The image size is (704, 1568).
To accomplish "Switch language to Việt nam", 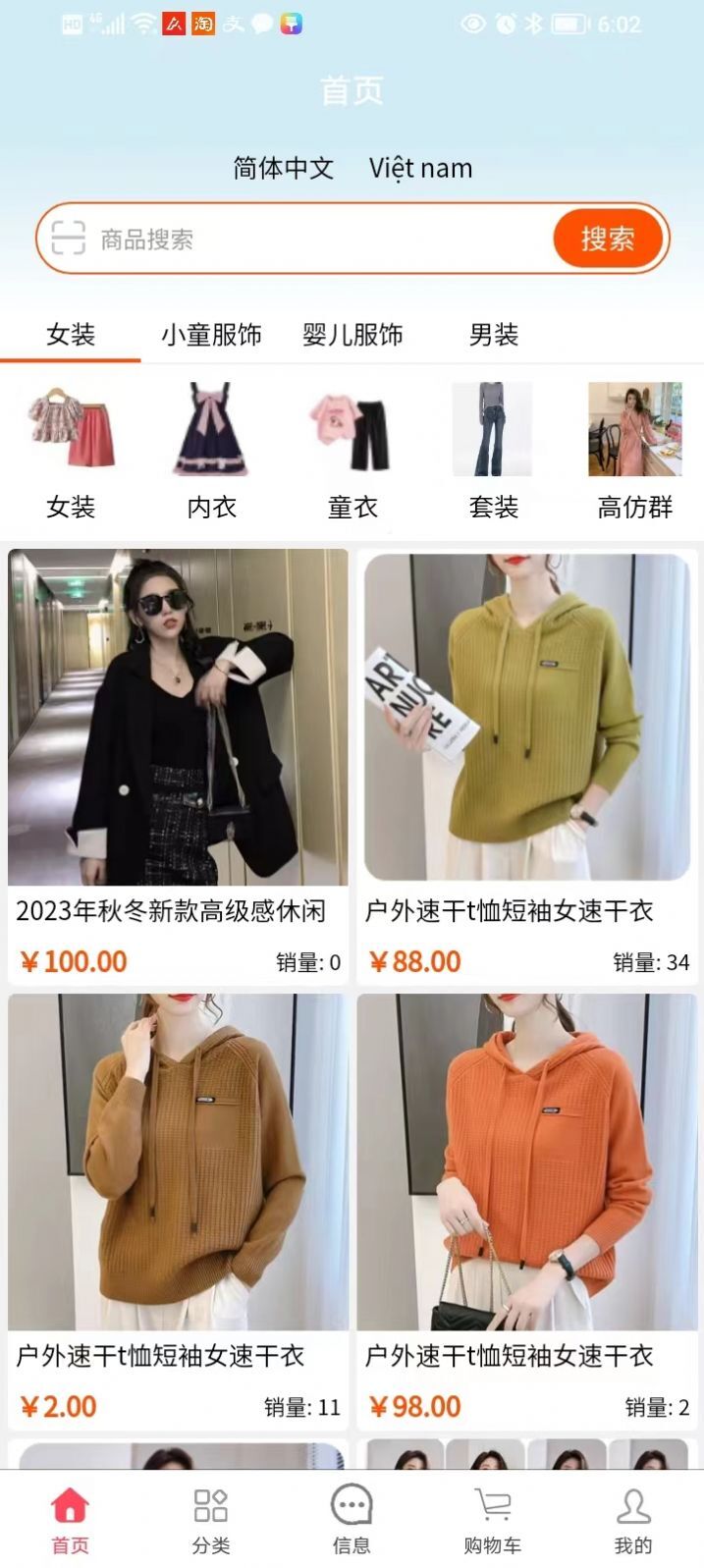I will click(x=420, y=168).
